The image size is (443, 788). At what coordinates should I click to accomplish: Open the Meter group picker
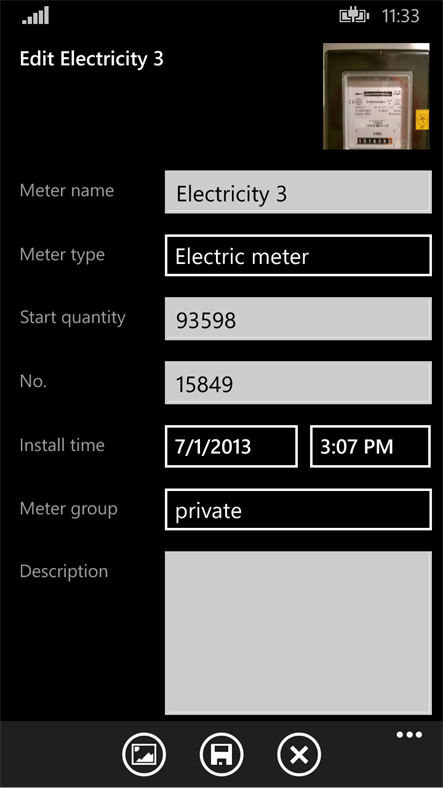coord(298,510)
